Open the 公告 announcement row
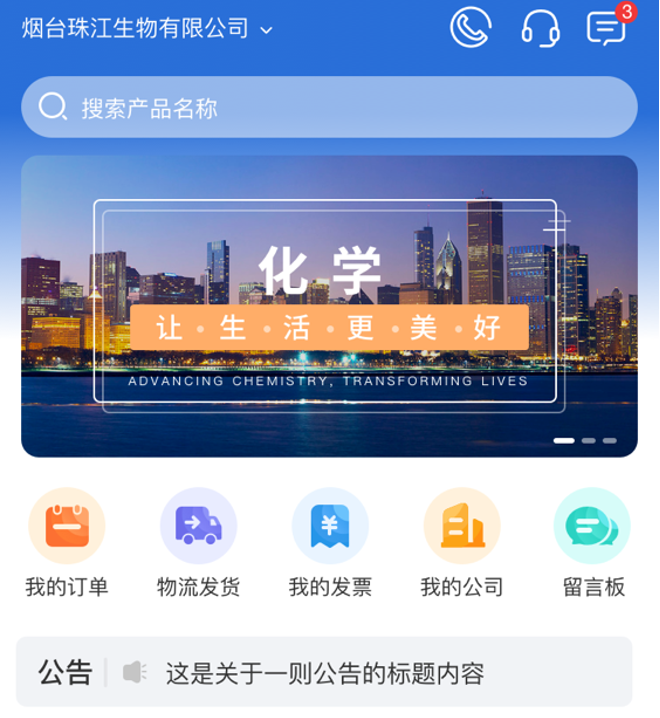This screenshot has width=660, height=718. [324, 673]
